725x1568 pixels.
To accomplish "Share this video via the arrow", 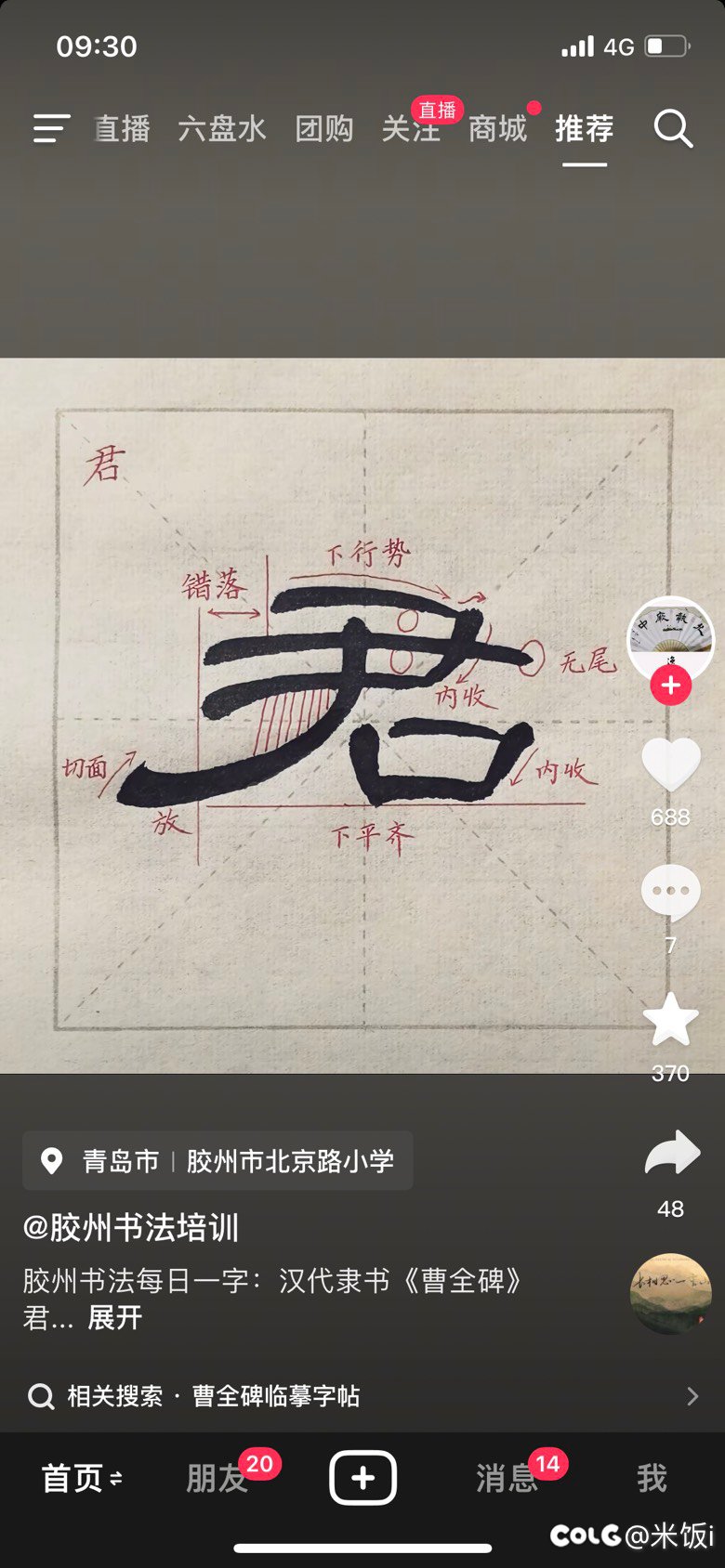I will 671,1153.
